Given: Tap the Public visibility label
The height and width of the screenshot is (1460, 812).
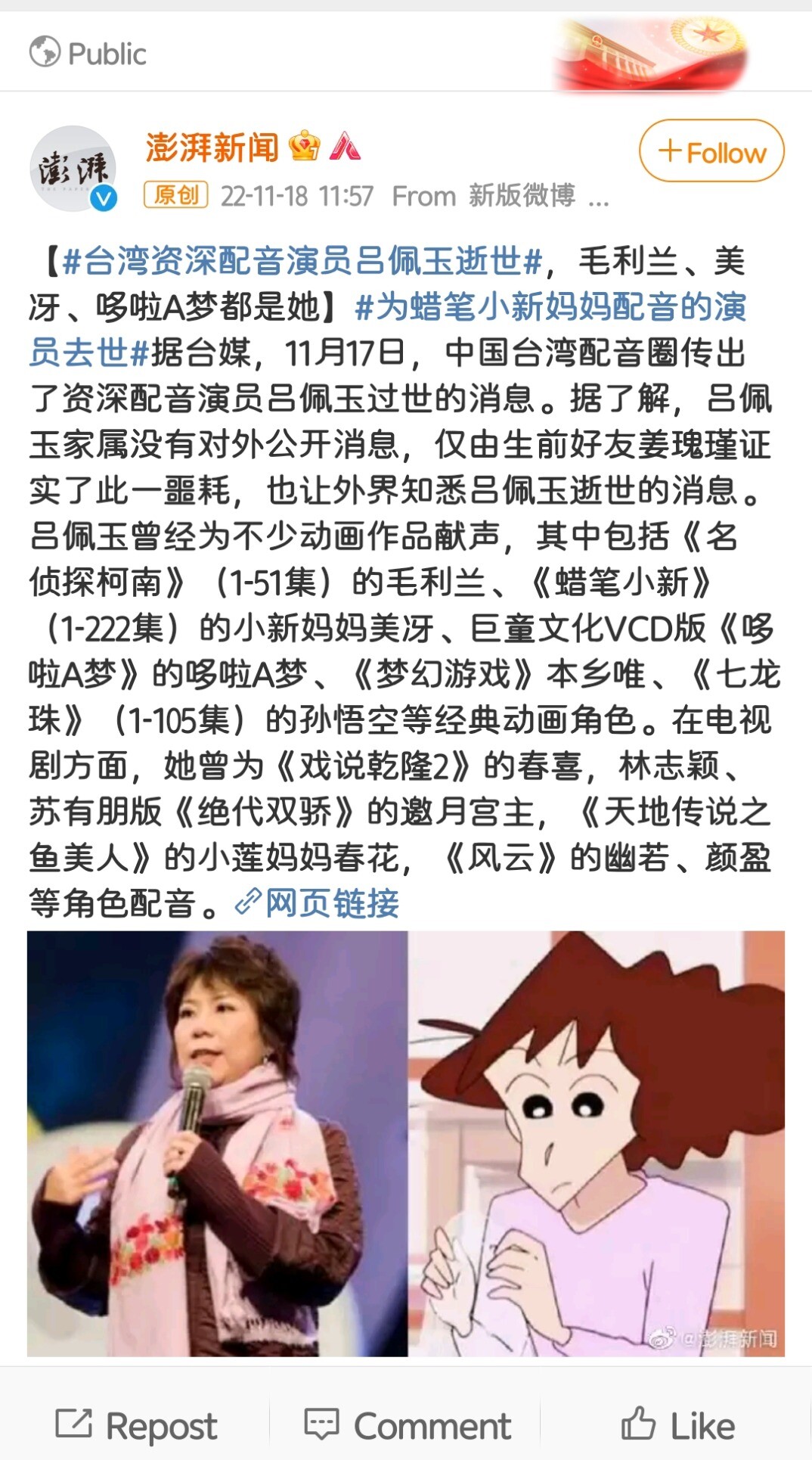Looking at the screenshot, I should pos(88,54).
